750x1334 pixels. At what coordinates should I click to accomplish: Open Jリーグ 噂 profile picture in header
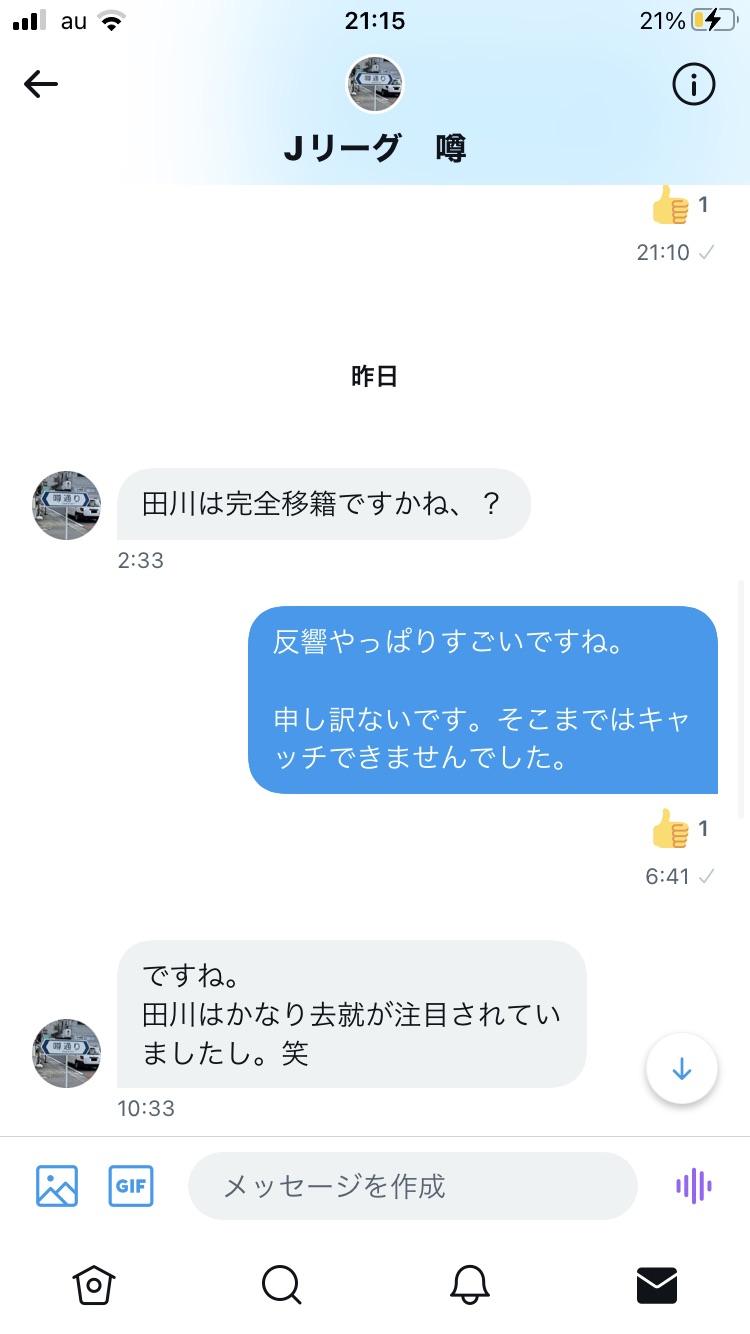tap(375, 84)
